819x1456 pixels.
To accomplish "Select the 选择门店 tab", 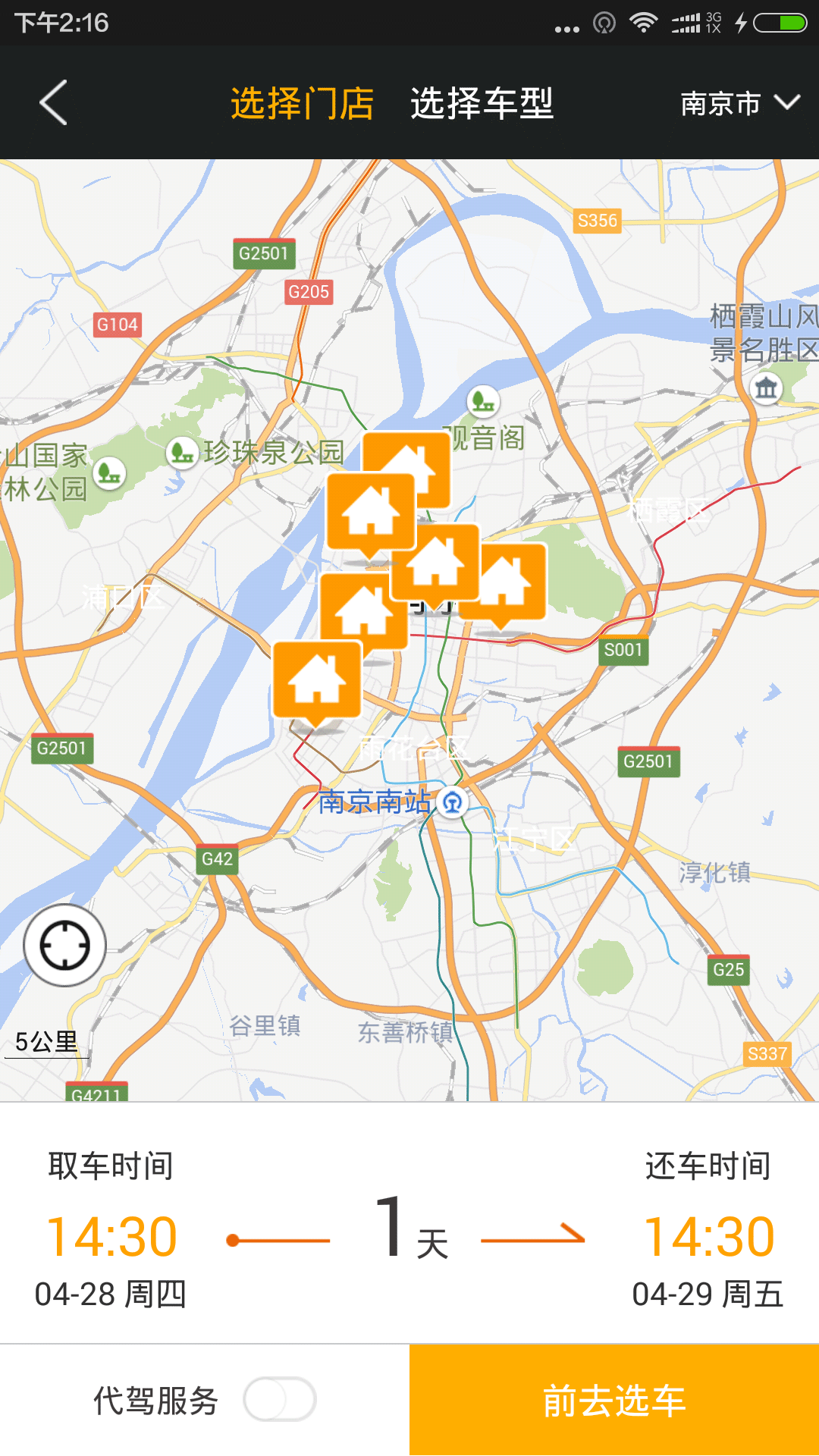I will [302, 103].
